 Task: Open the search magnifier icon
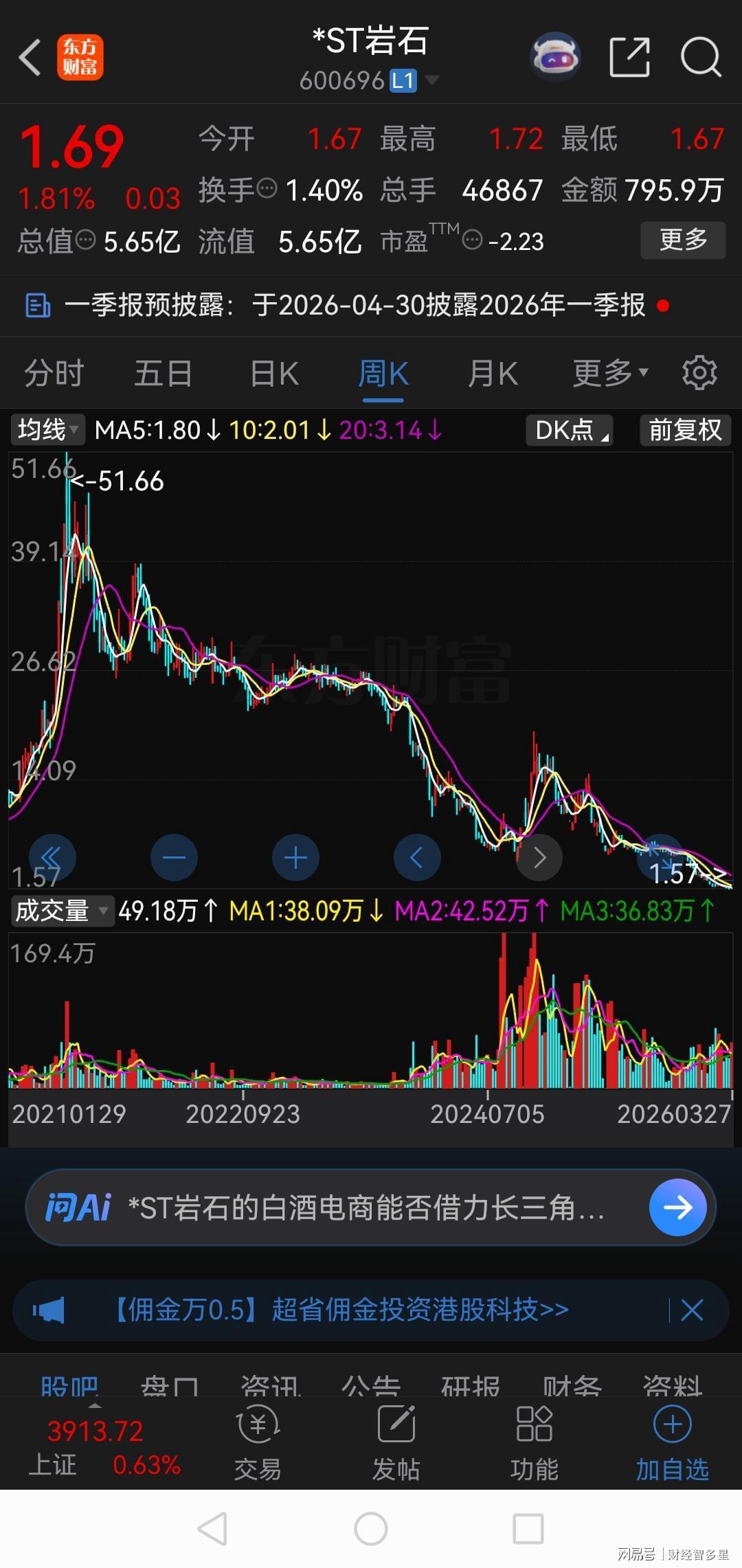pyautogui.click(x=700, y=57)
